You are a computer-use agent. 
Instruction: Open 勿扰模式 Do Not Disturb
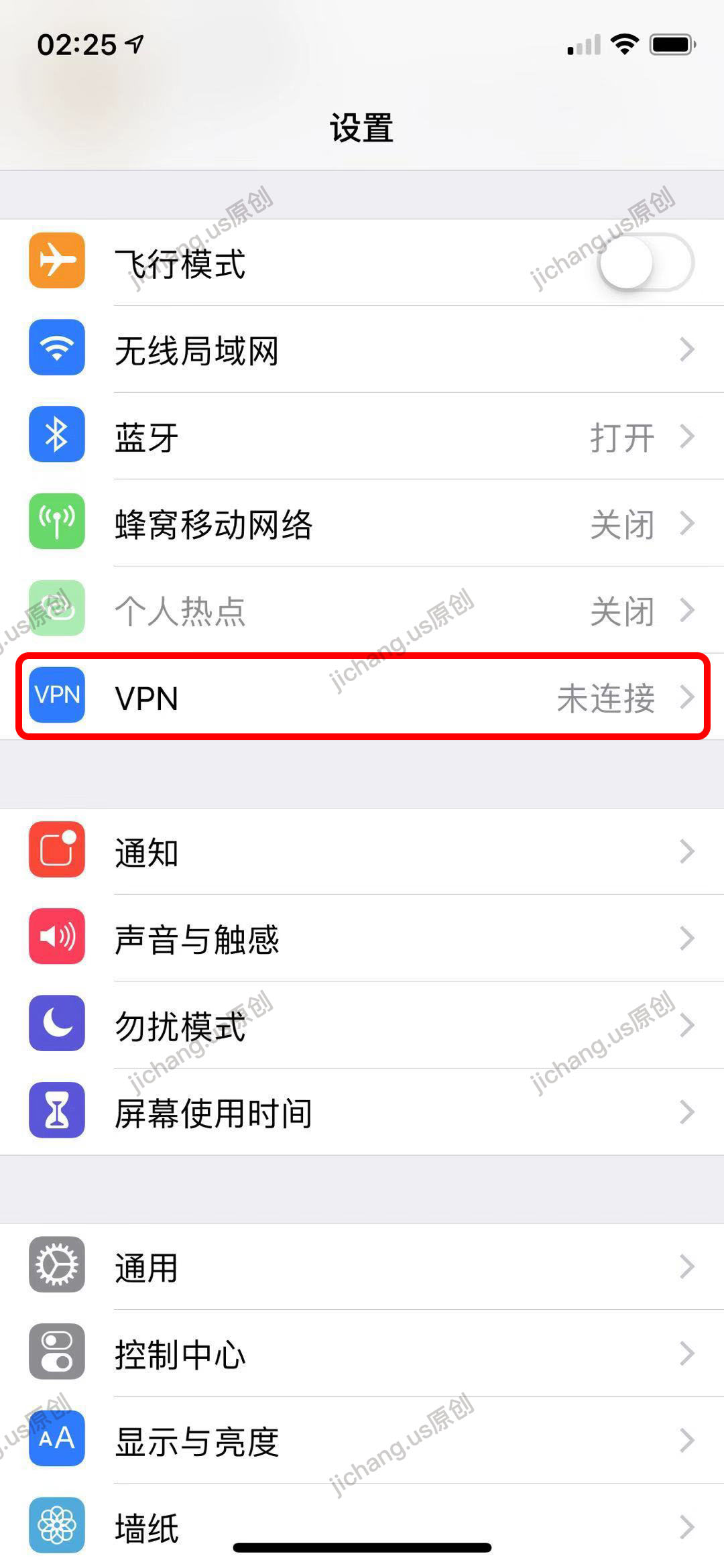362,1026
